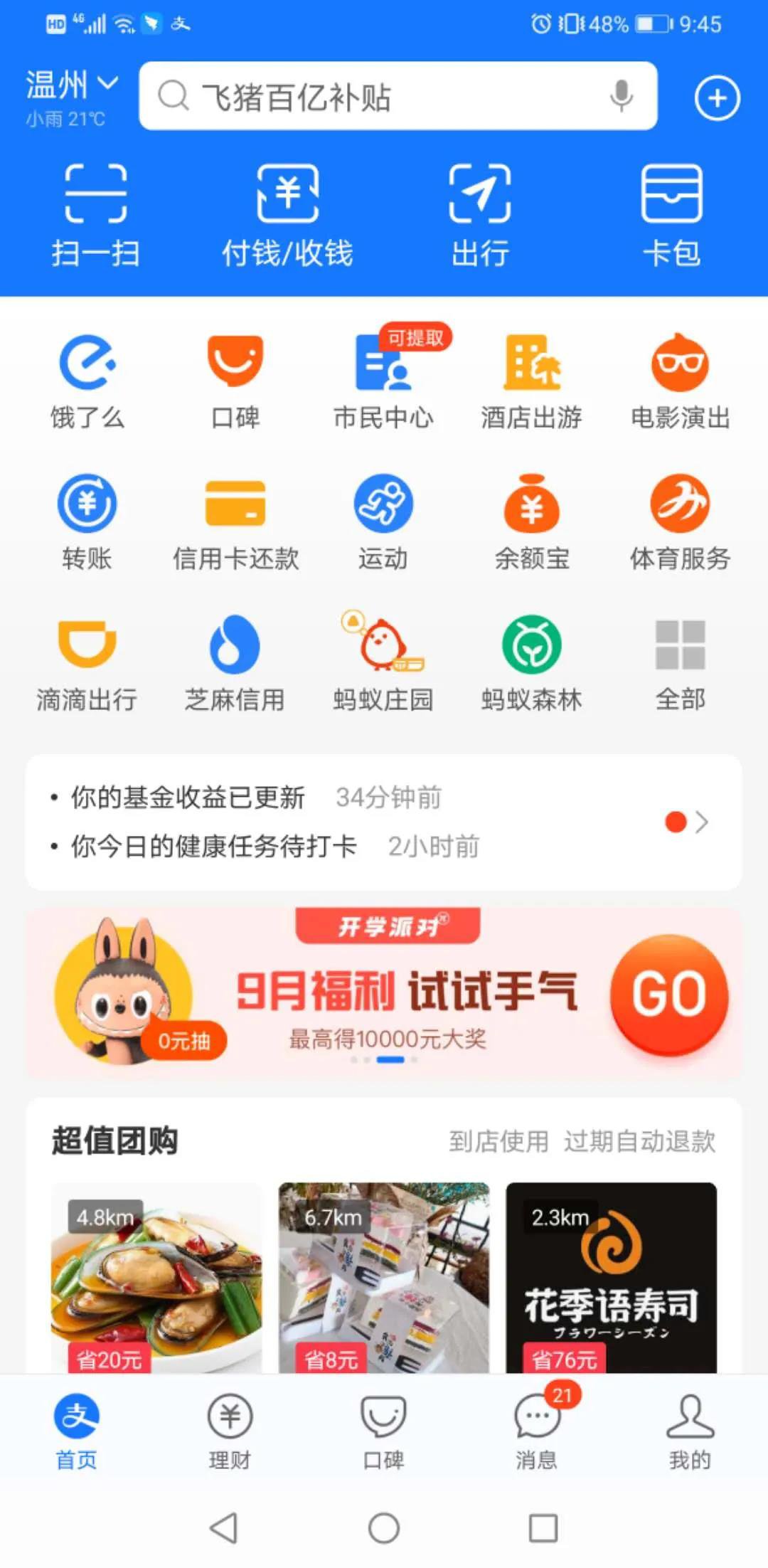The image size is (768, 1568).
Task: Switch to the 消息 tab
Action: click(537, 1431)
